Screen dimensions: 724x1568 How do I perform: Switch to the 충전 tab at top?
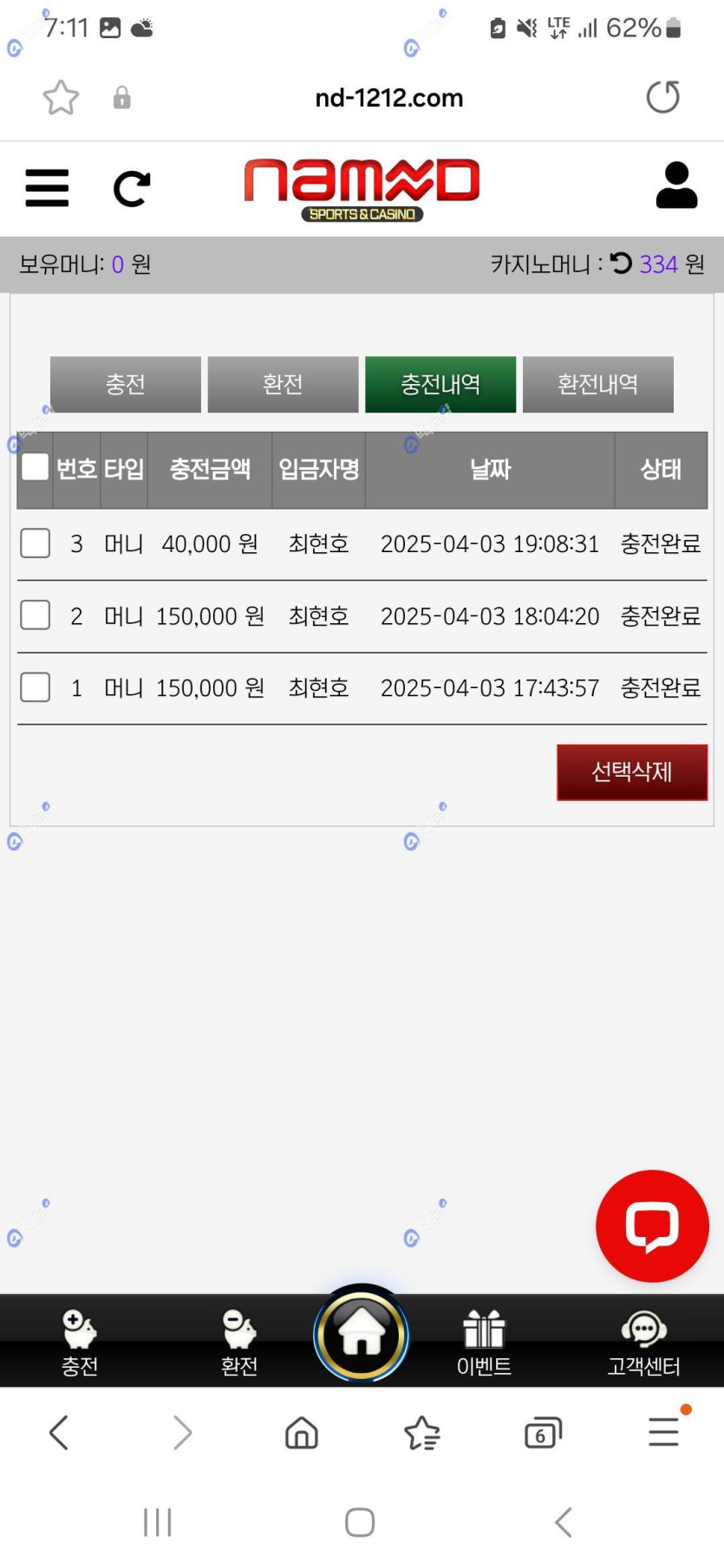coord(126,384)
